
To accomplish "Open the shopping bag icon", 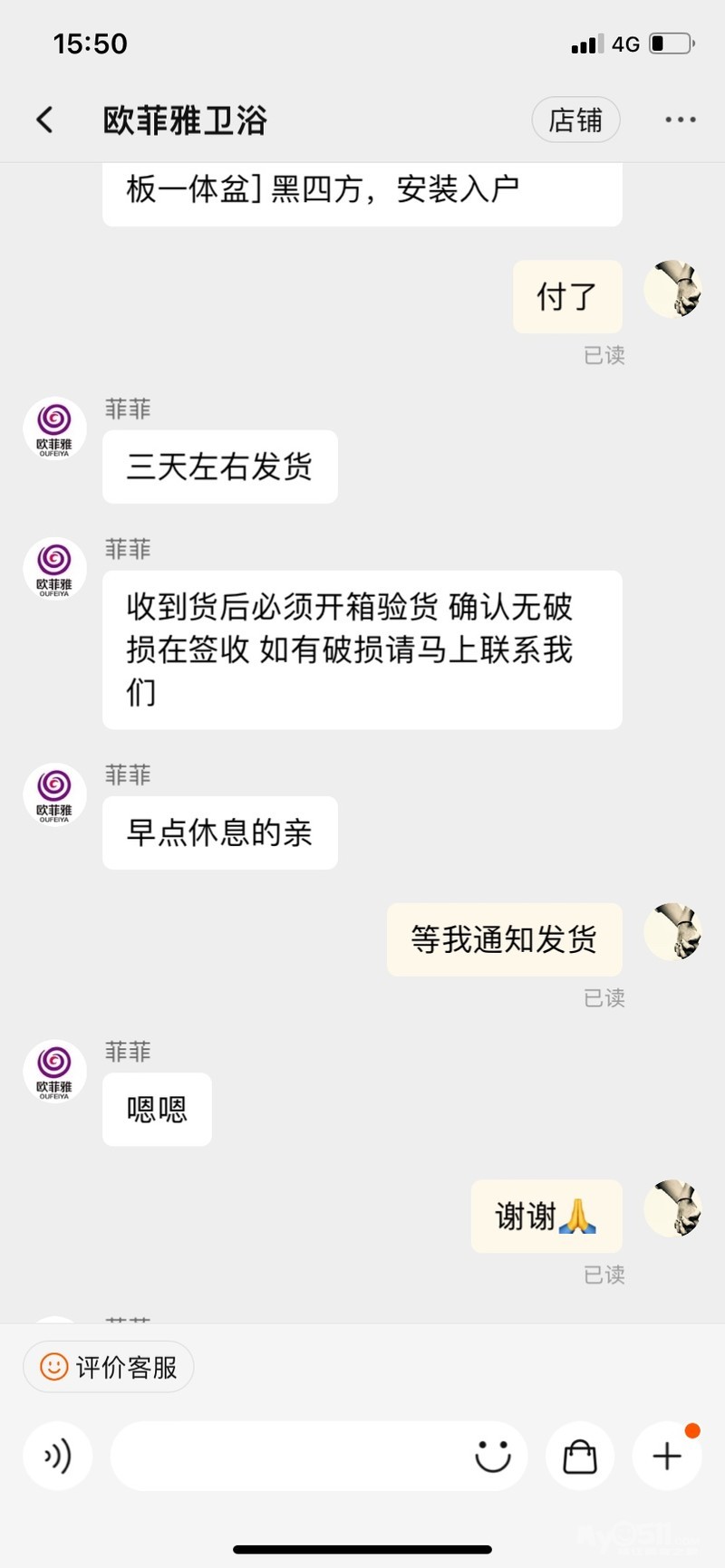I will pyautogui.click(x=580, y=1456).
